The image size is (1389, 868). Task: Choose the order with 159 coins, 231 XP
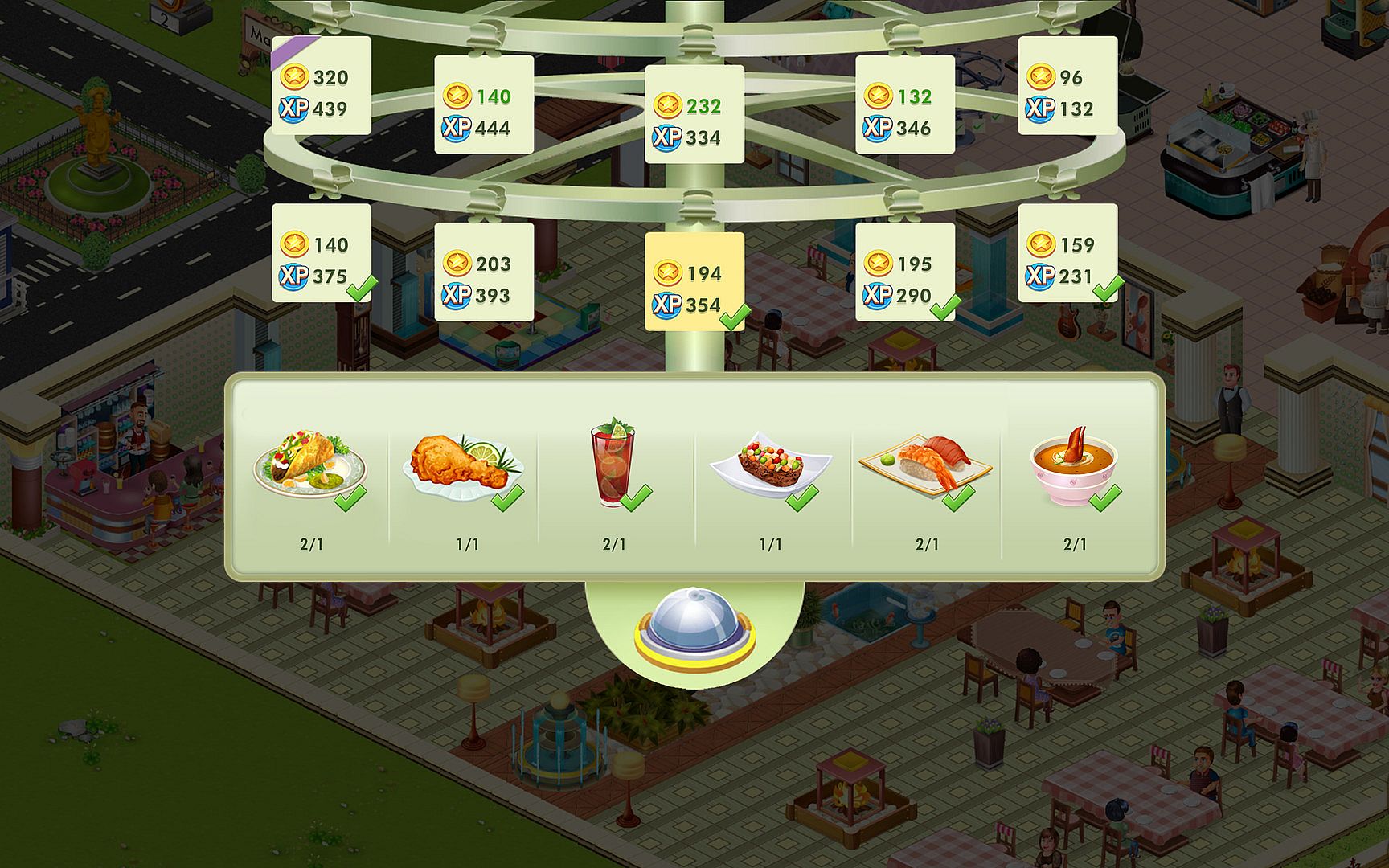coord(1067,253)
